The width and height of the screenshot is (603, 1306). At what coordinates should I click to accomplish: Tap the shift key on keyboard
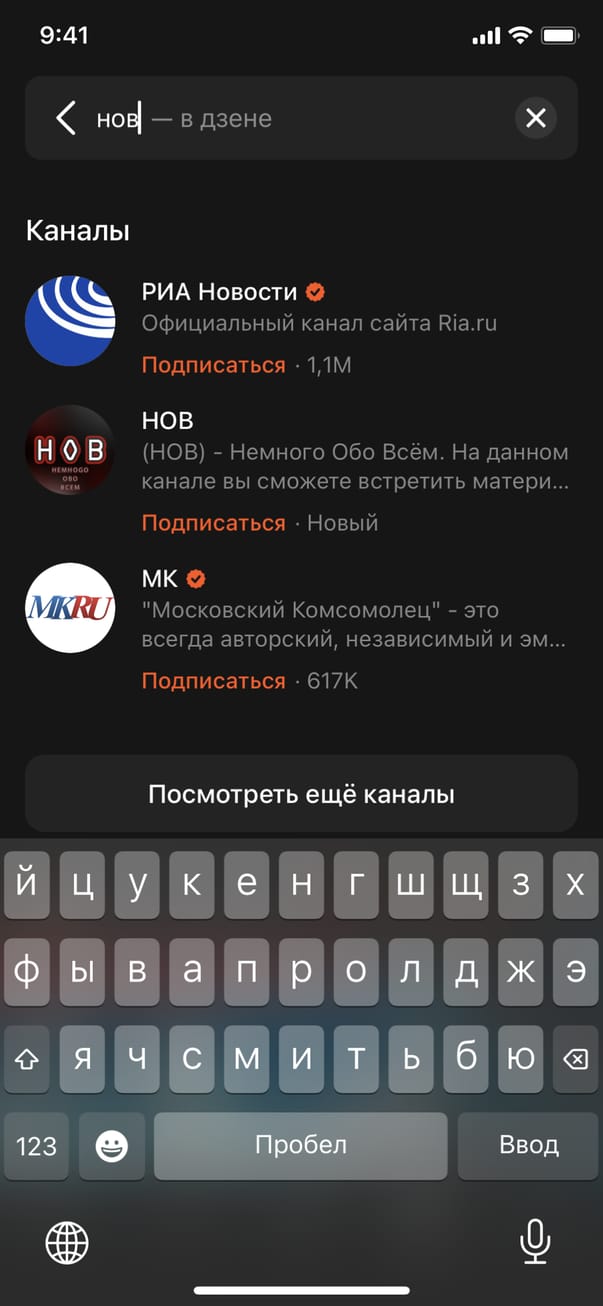tap(27, 1060)
